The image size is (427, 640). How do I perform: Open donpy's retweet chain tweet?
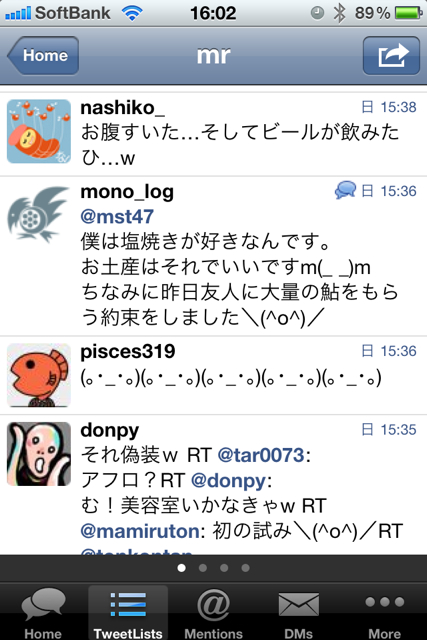pyautogui.click(x=214, y=484)
